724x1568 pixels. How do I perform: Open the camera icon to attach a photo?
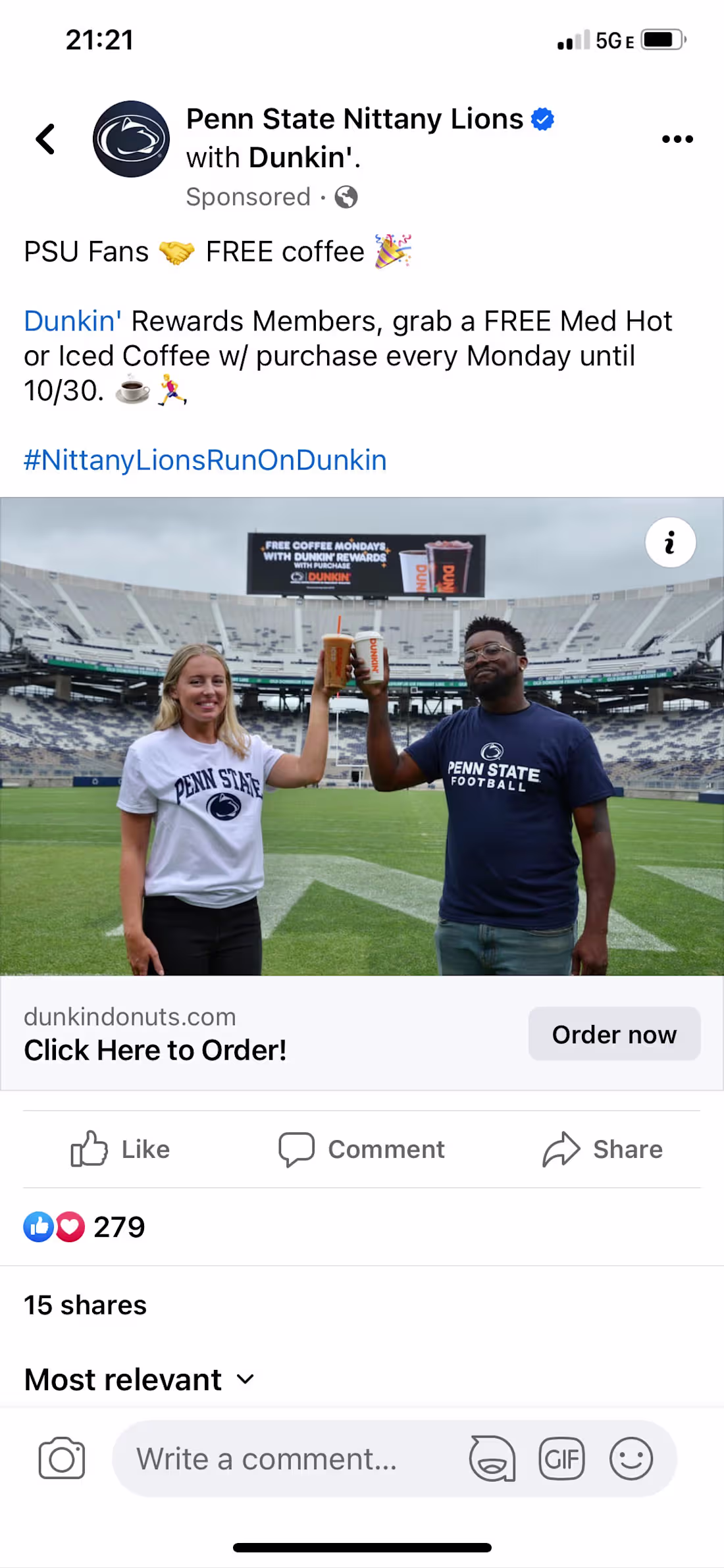coord(61,1458)
